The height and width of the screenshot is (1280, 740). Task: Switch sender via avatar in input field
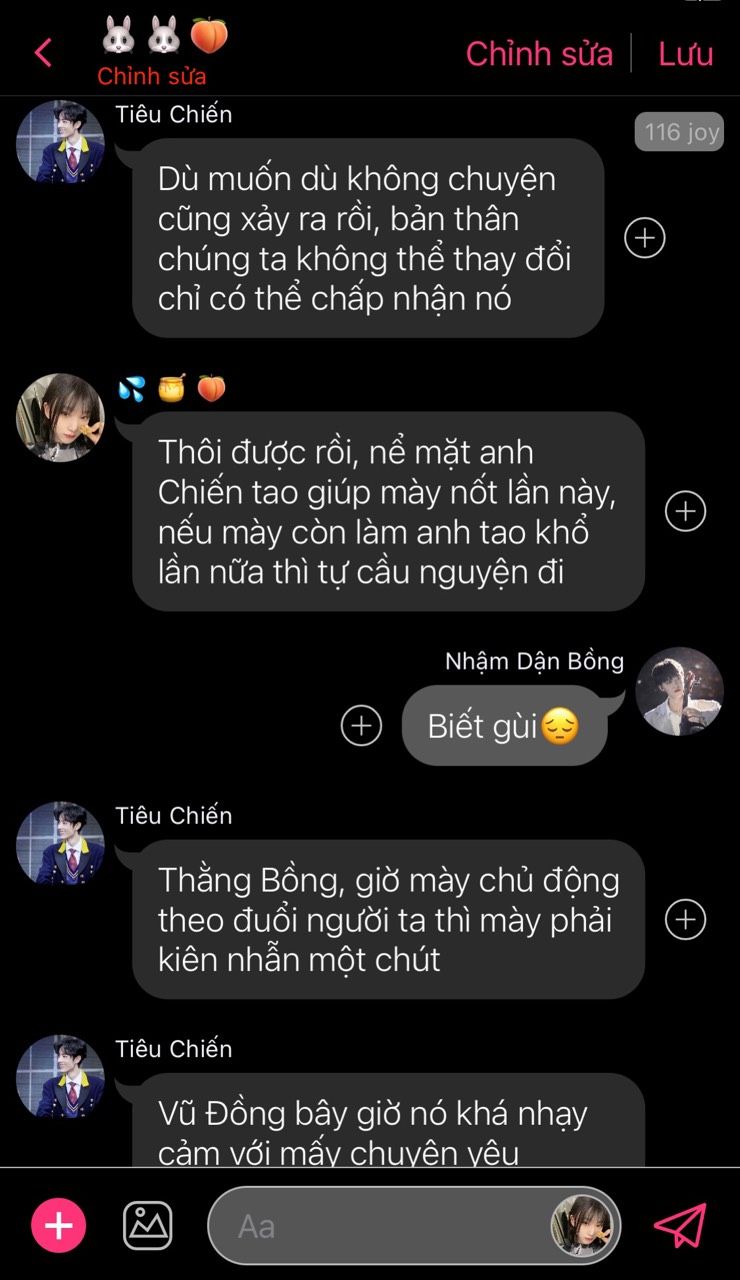pos(582,1226)
